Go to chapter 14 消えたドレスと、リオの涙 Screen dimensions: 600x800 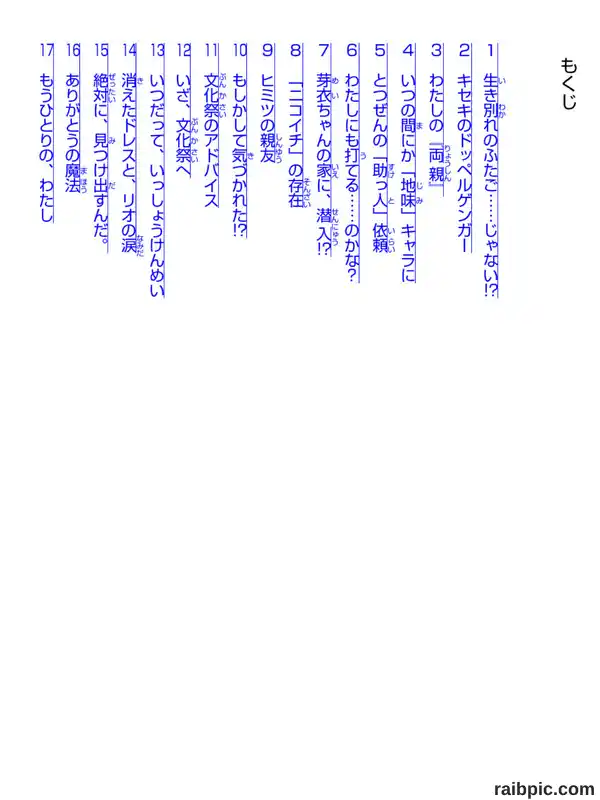[x=130, y=148]
